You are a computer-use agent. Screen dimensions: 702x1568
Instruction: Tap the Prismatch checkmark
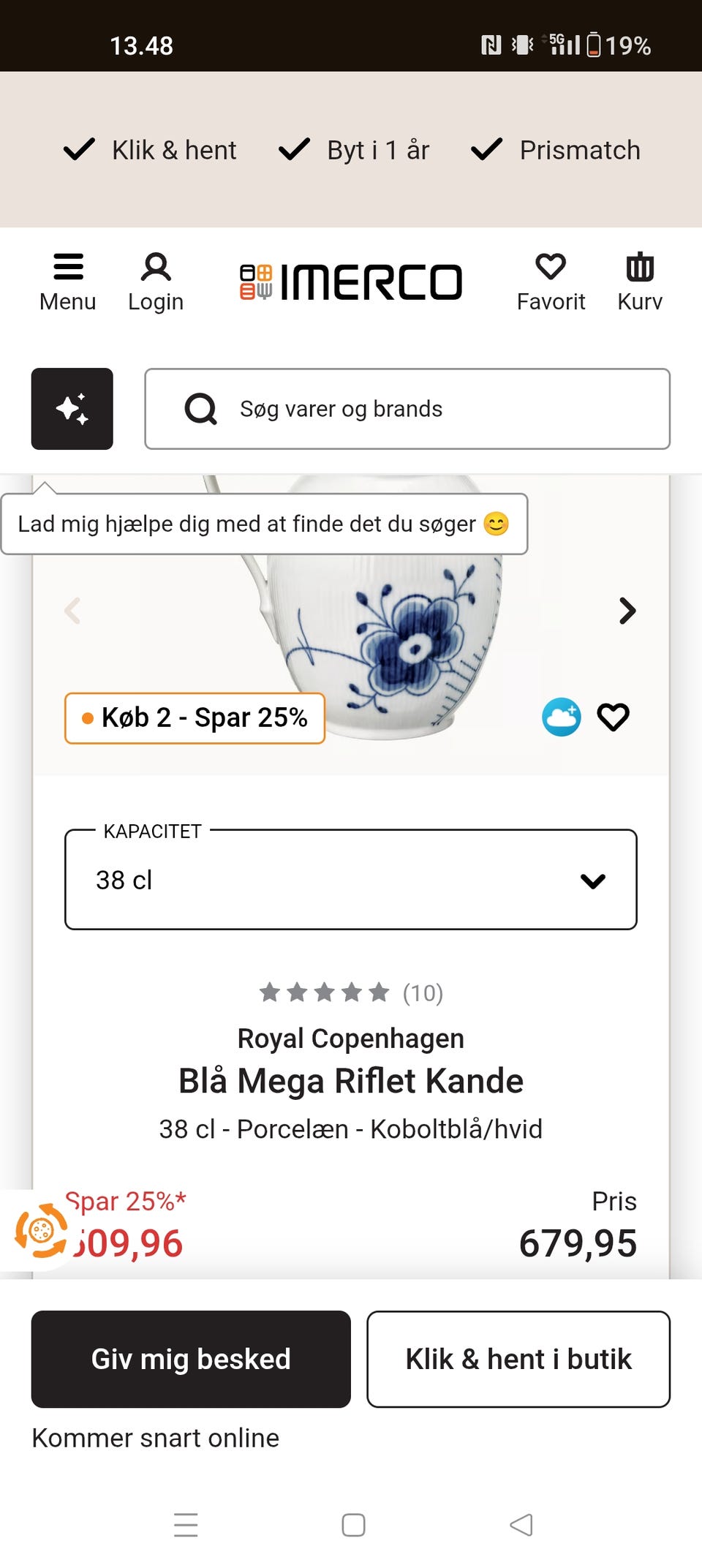[x=486, y=149]
